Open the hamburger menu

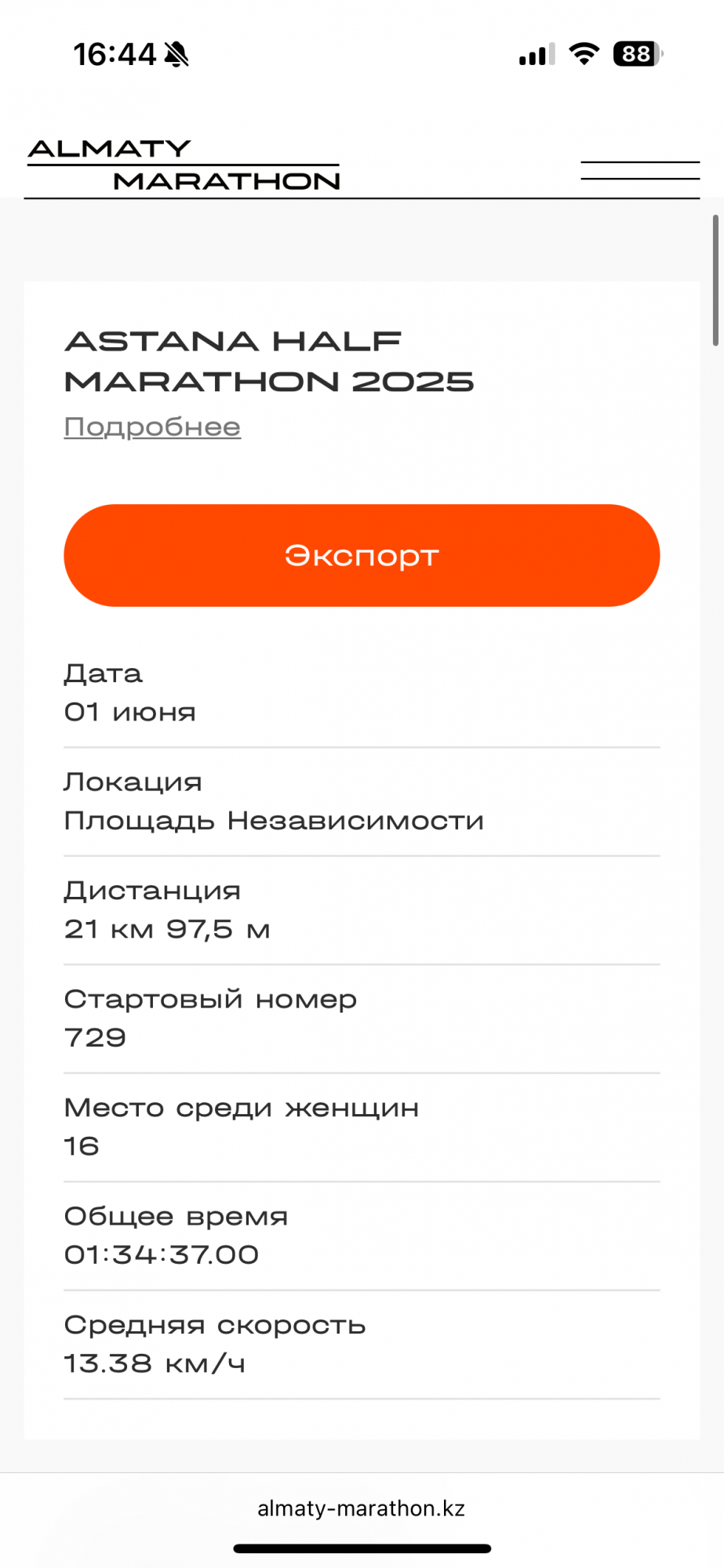pos(639,170)
